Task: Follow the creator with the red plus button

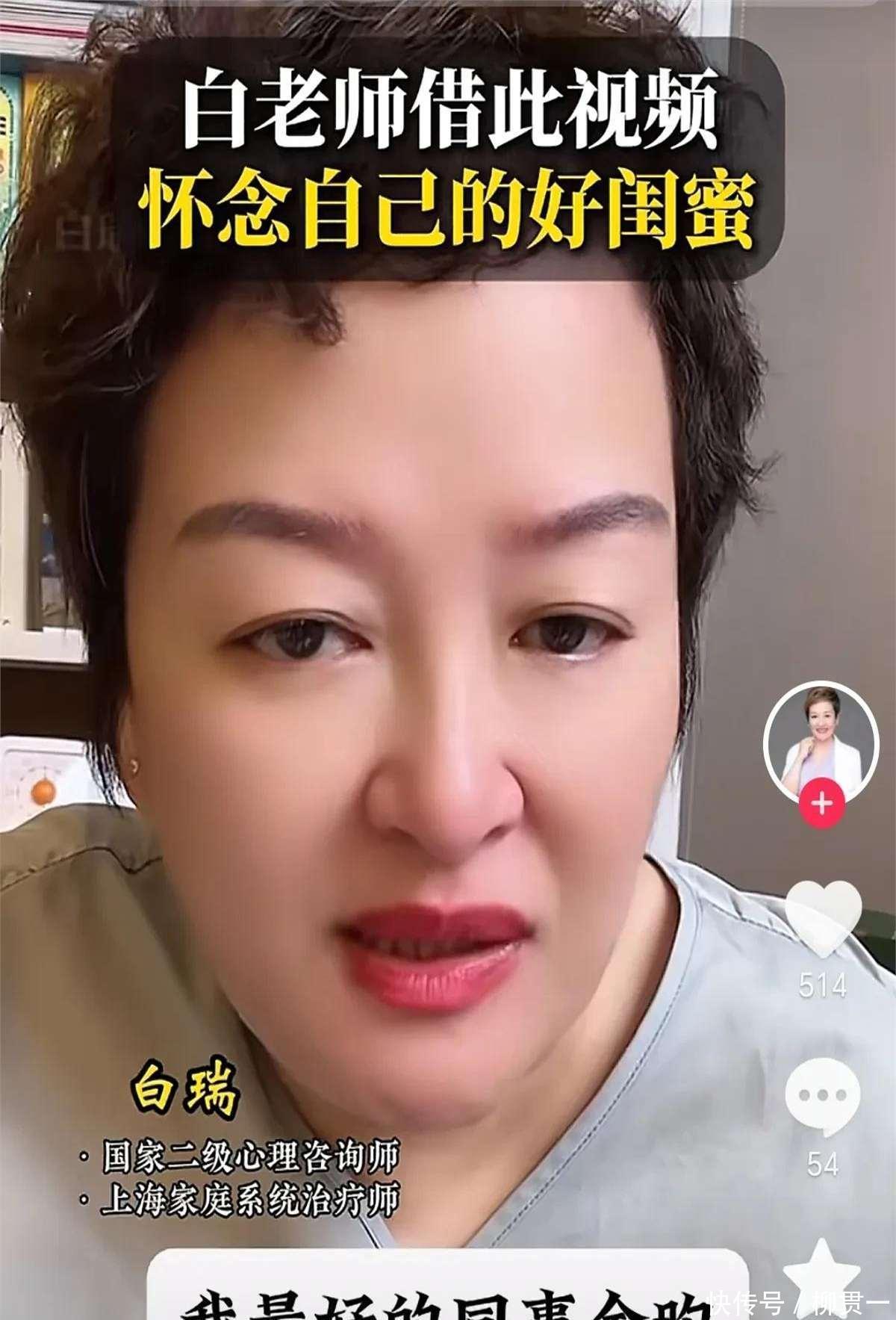Action: click(821, 805)
